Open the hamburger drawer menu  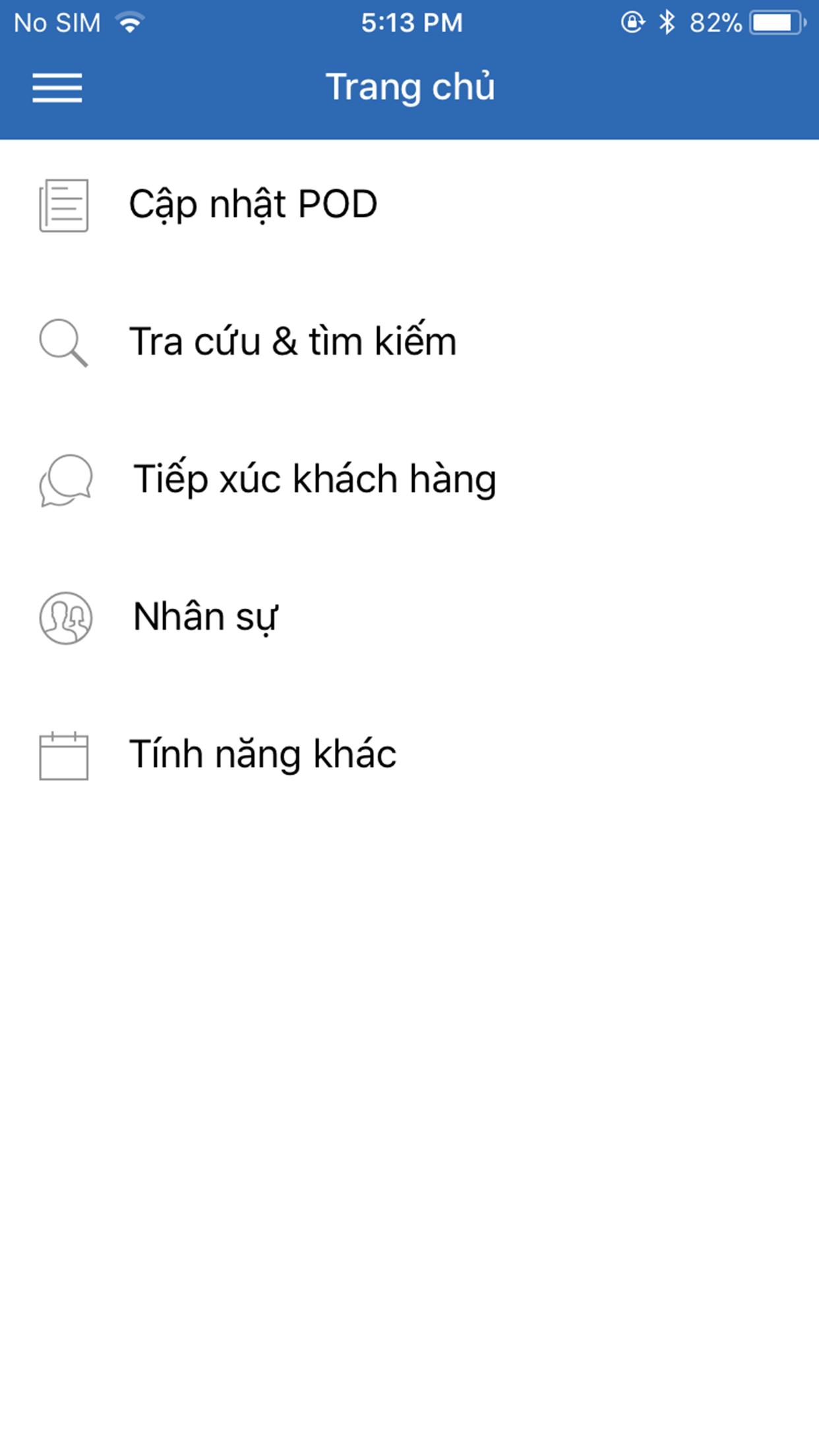tap(57, 88)
